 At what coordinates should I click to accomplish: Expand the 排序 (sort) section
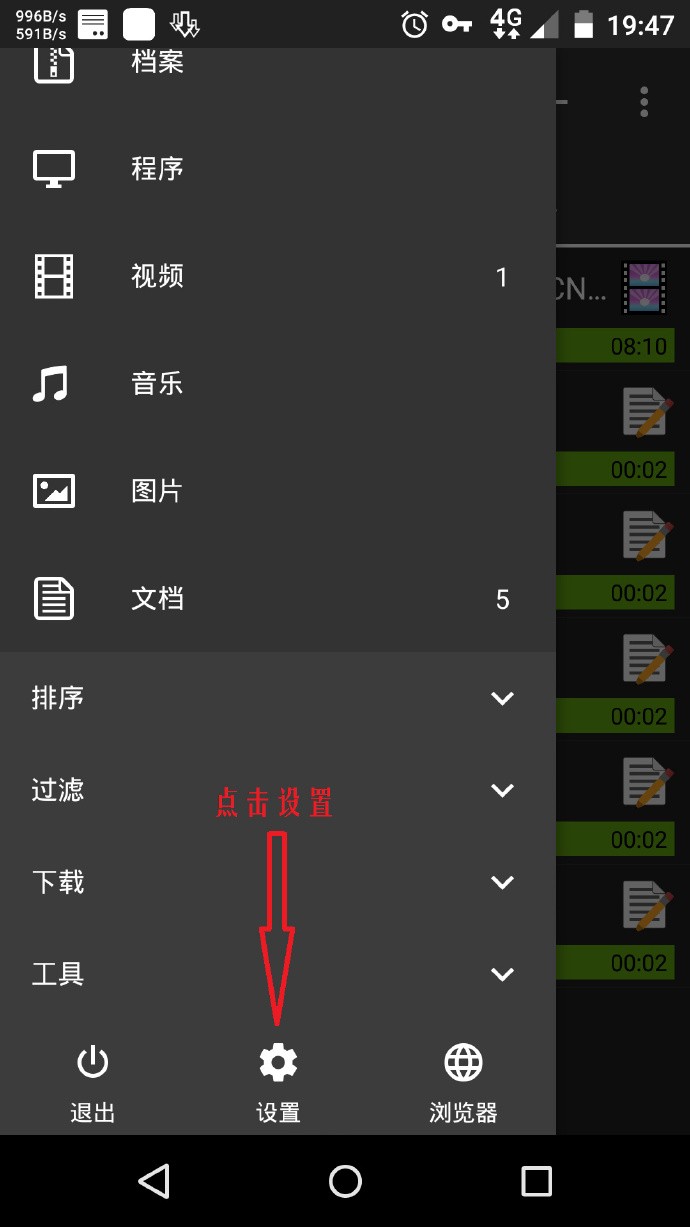(x=277, y=698)
